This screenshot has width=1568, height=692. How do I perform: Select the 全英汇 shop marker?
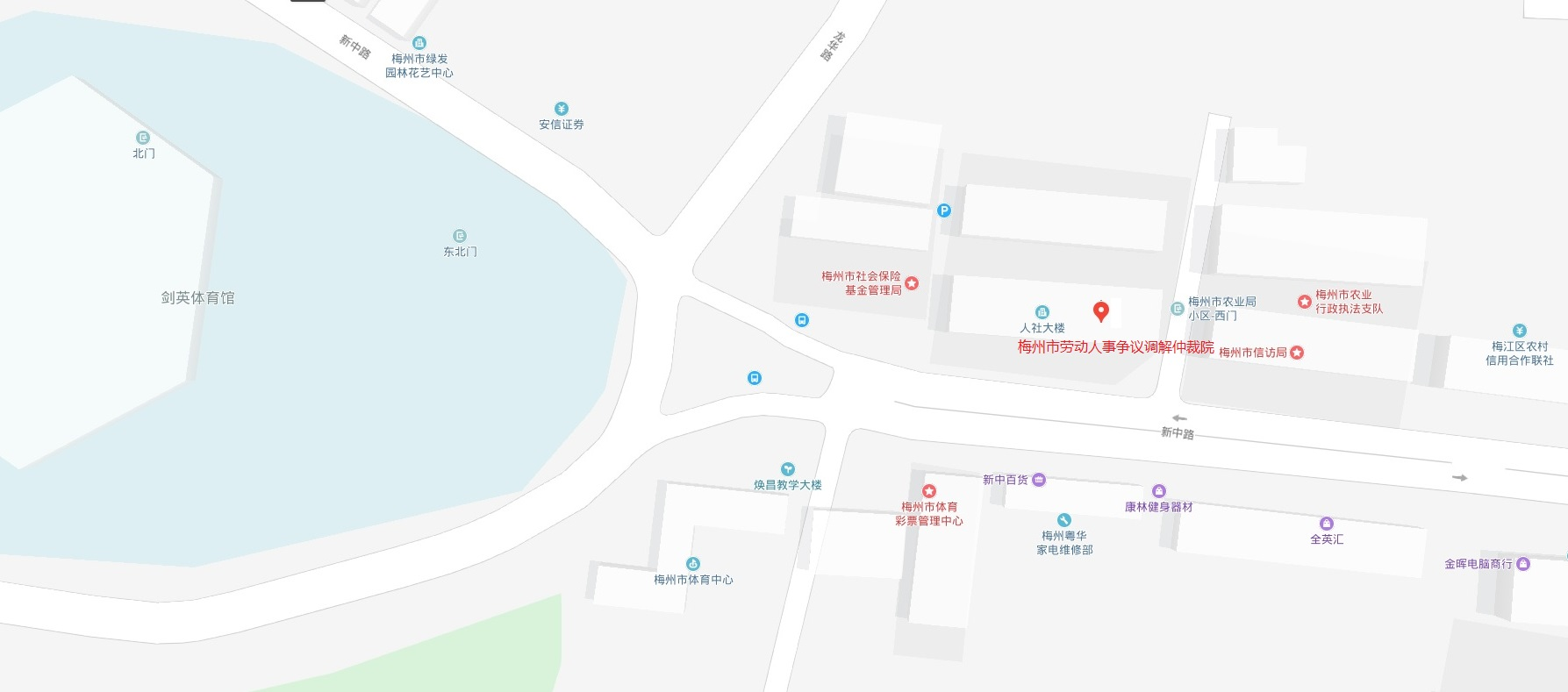coord(1327,524)
